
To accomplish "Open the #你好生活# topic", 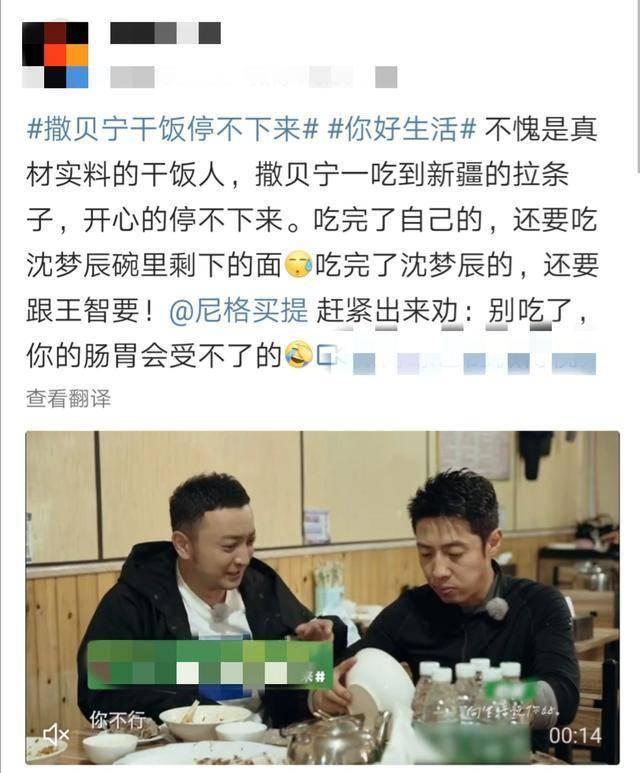I will click(x=403, y=129).
